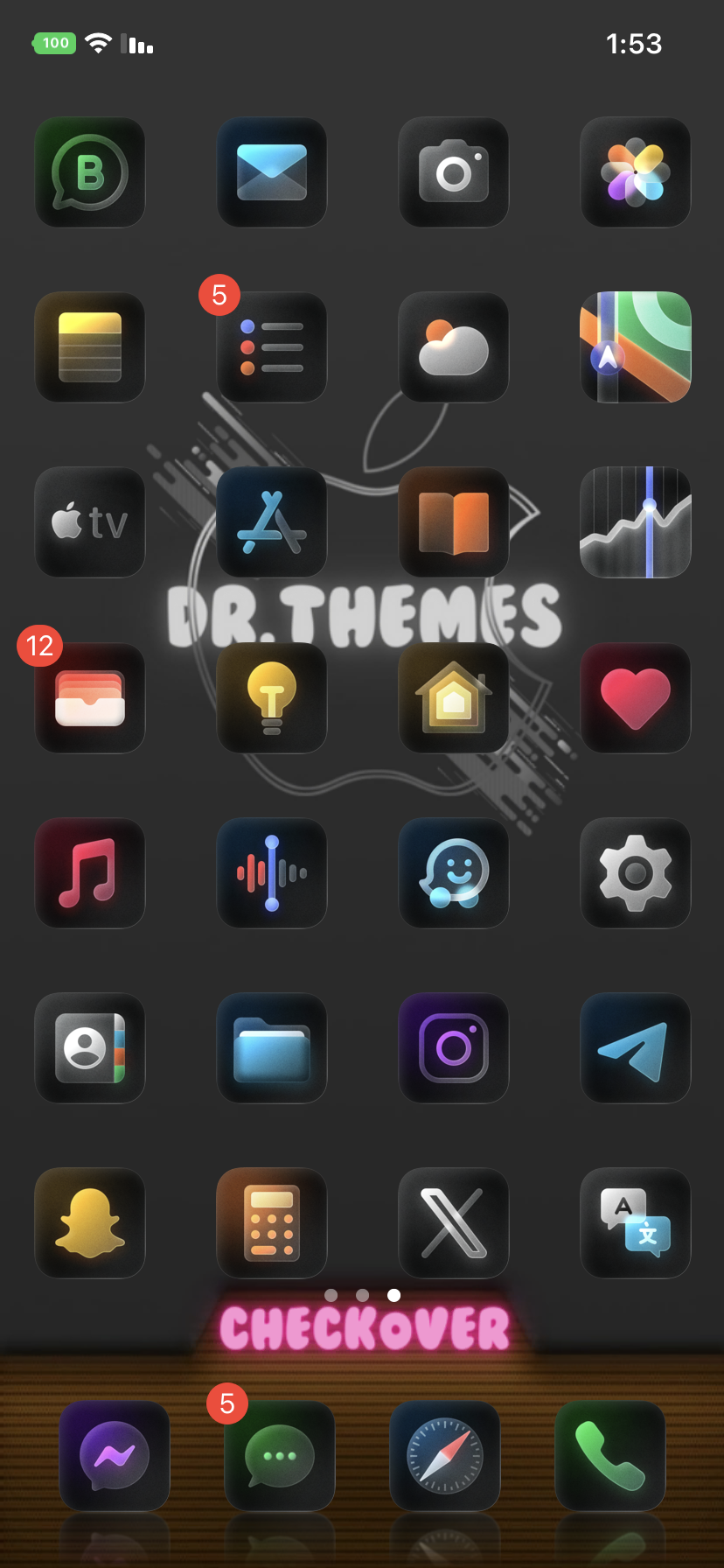Open the Photos app
Image resolution: width=724 pixels, height=1568 pixels.
(636, 172)
